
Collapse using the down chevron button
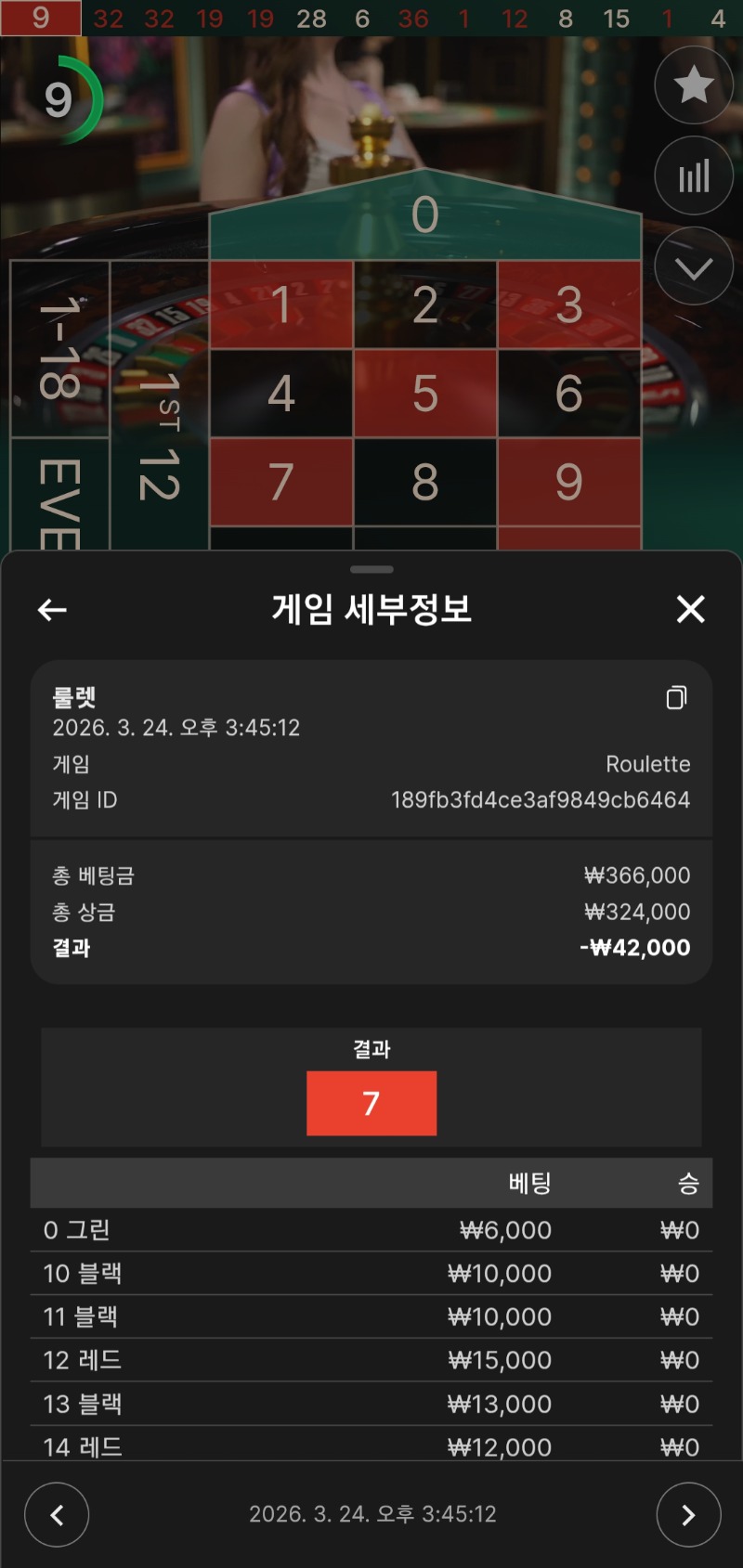click(x=693, y=266)
